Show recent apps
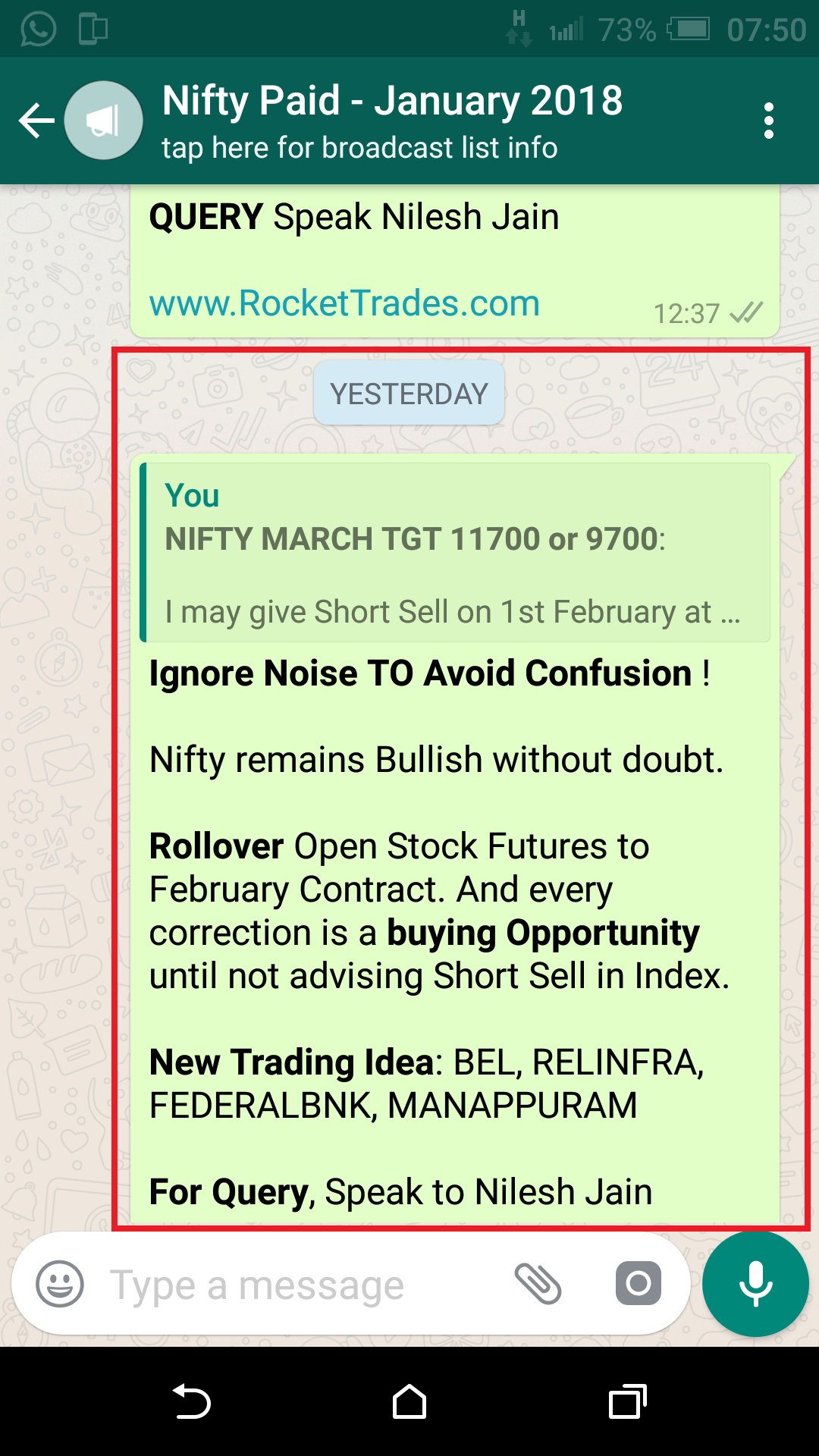The height and width of the screenshot is (1456, 819). (627, 1402)
